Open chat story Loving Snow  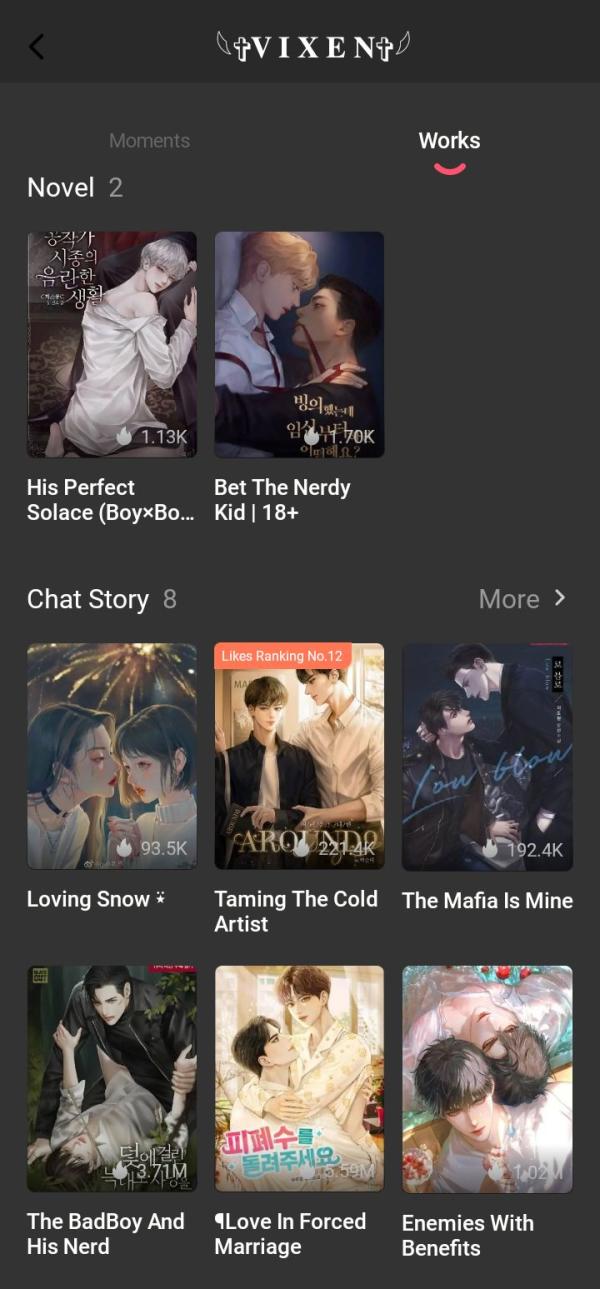tap(112, 756)
